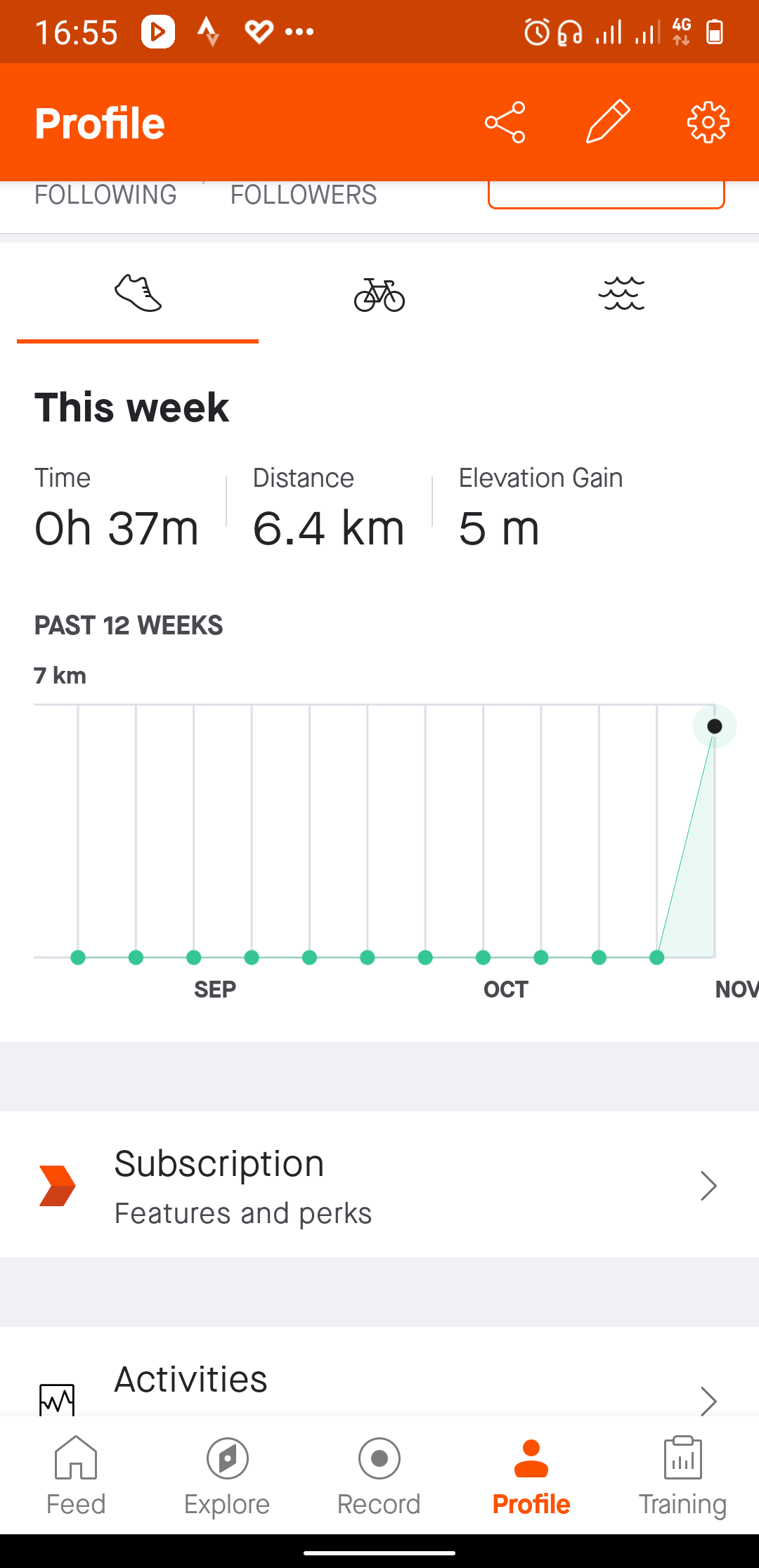
Task: Go to the Feed tab
Action: pyautogui.click(x=76, y=1475)
